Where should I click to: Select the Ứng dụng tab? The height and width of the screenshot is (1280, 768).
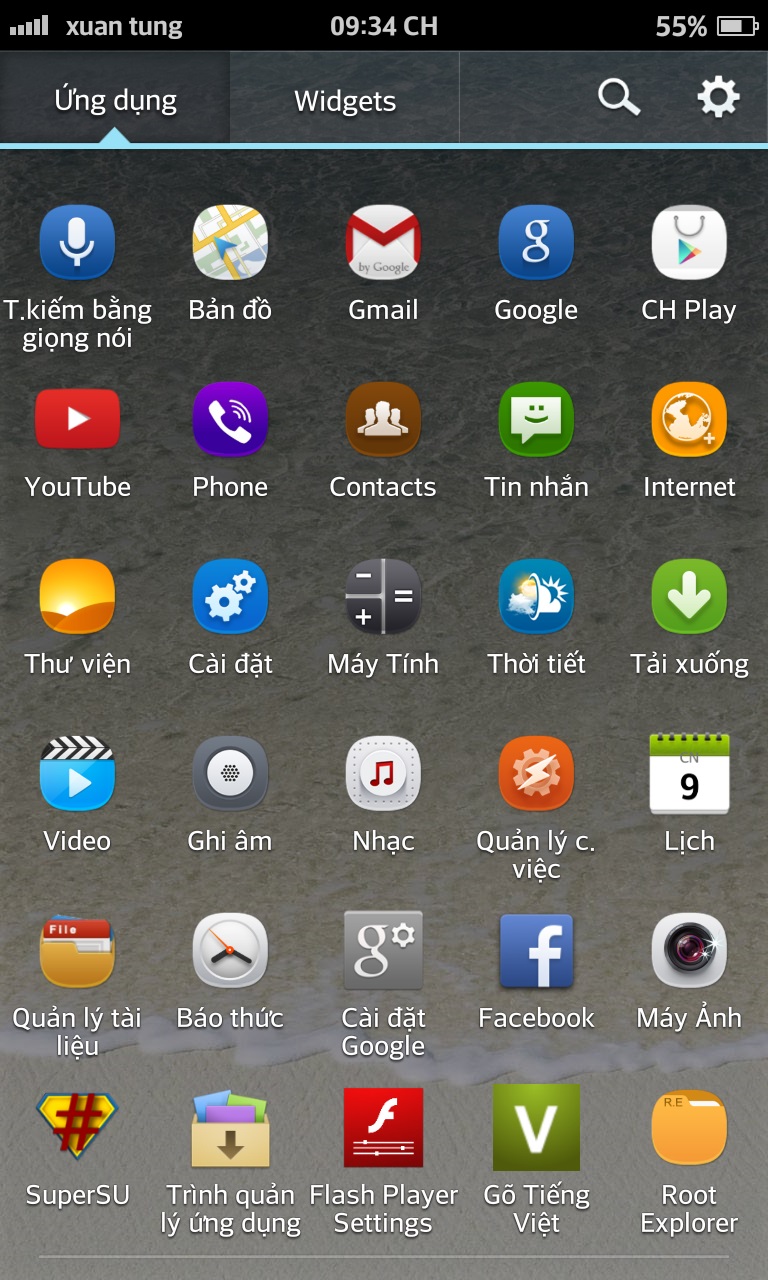tap(115, 100)
